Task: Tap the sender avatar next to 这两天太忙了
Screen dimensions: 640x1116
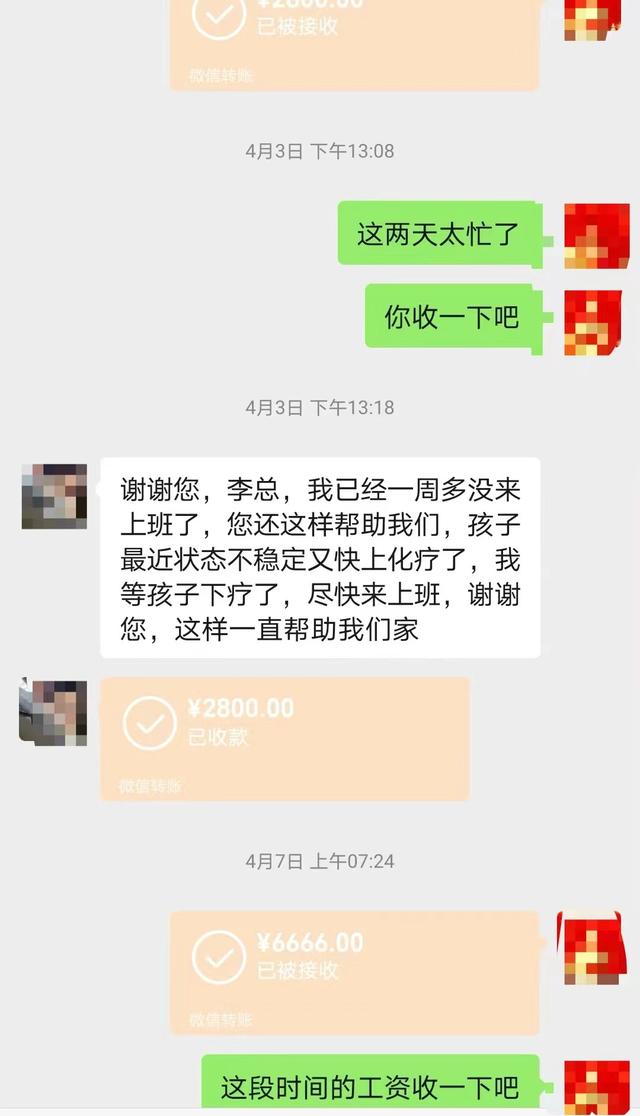Action: 596,235
